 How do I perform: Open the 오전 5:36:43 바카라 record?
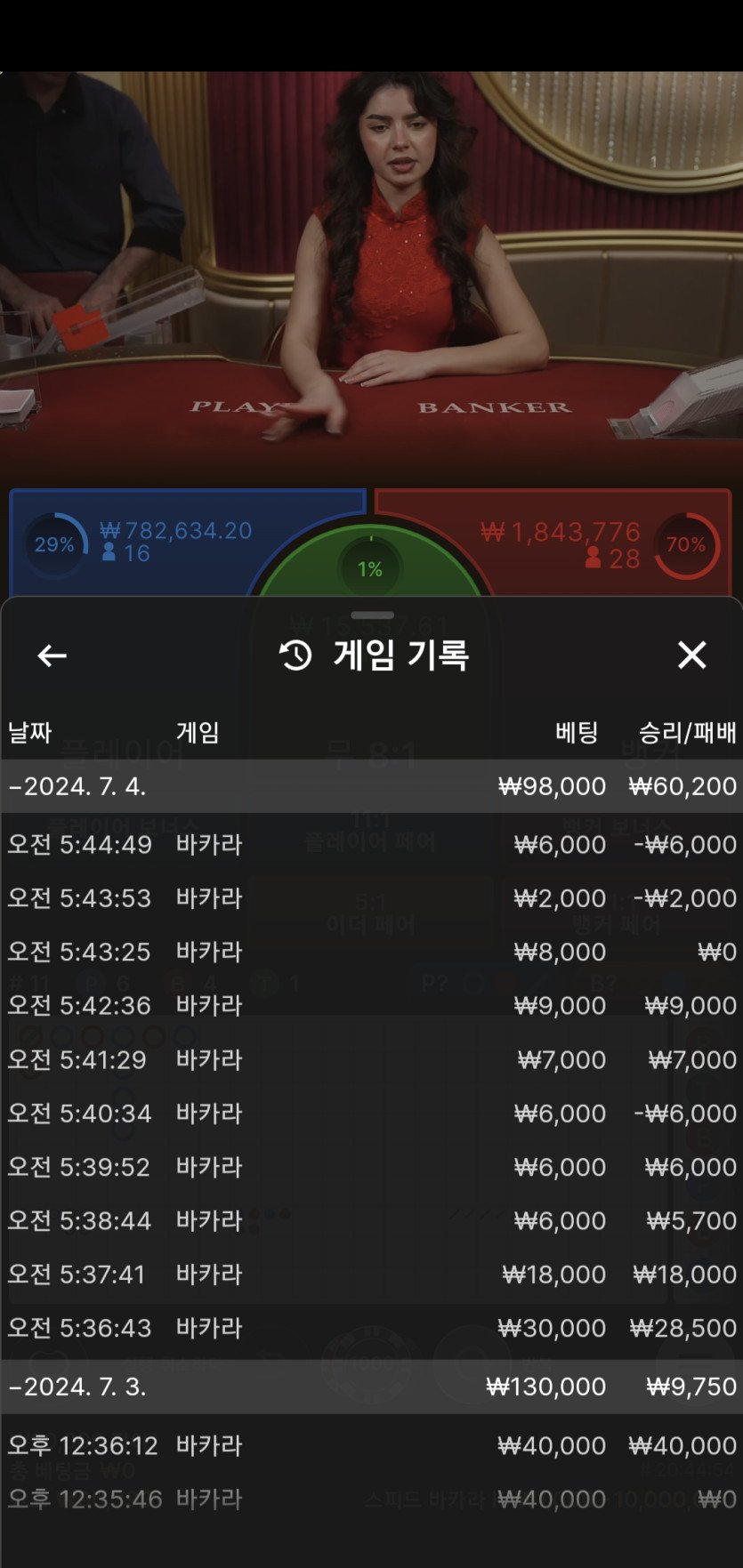pyautogui.click(x=371, y=1328)
